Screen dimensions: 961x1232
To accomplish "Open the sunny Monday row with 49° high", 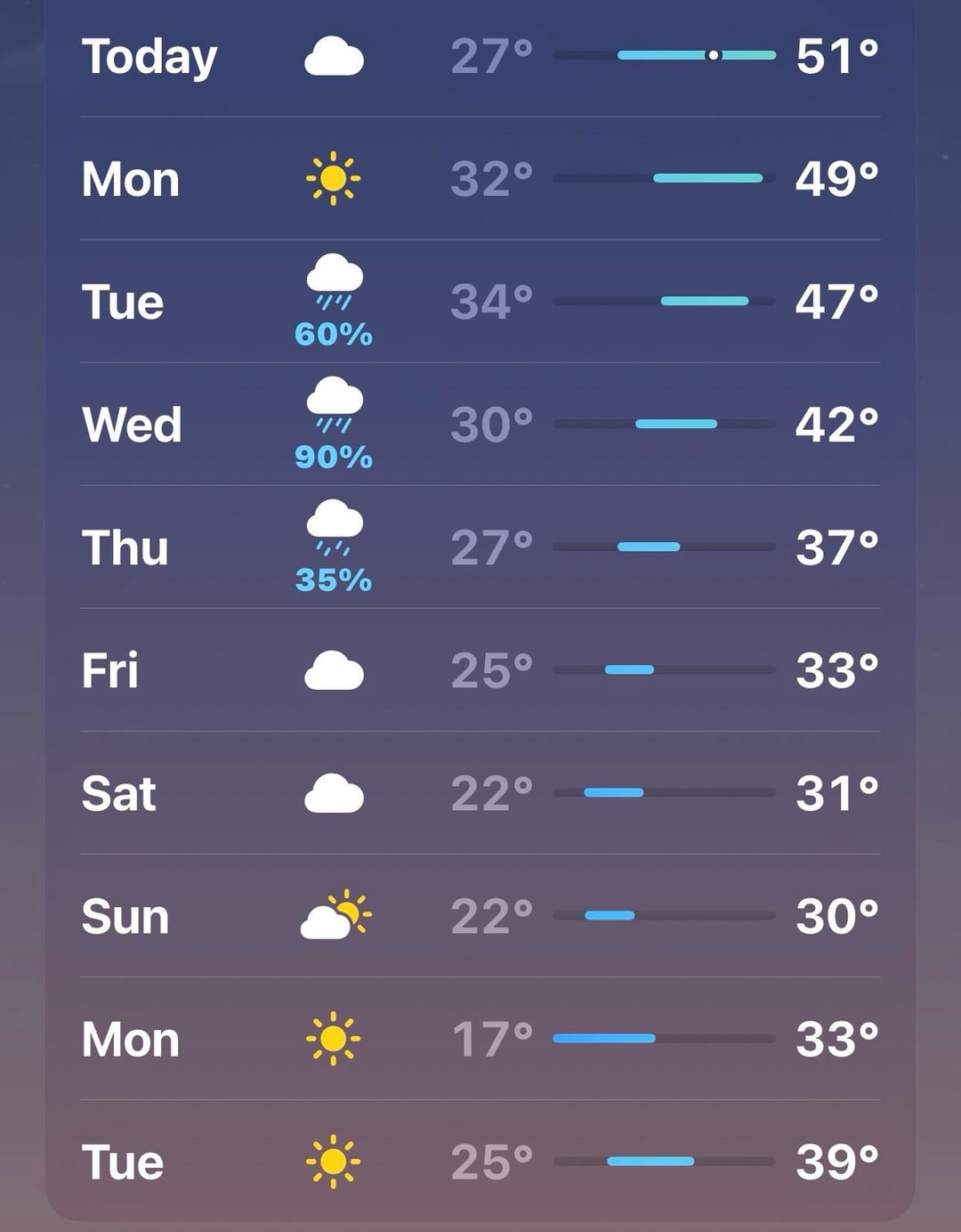I will coord(480,178).
